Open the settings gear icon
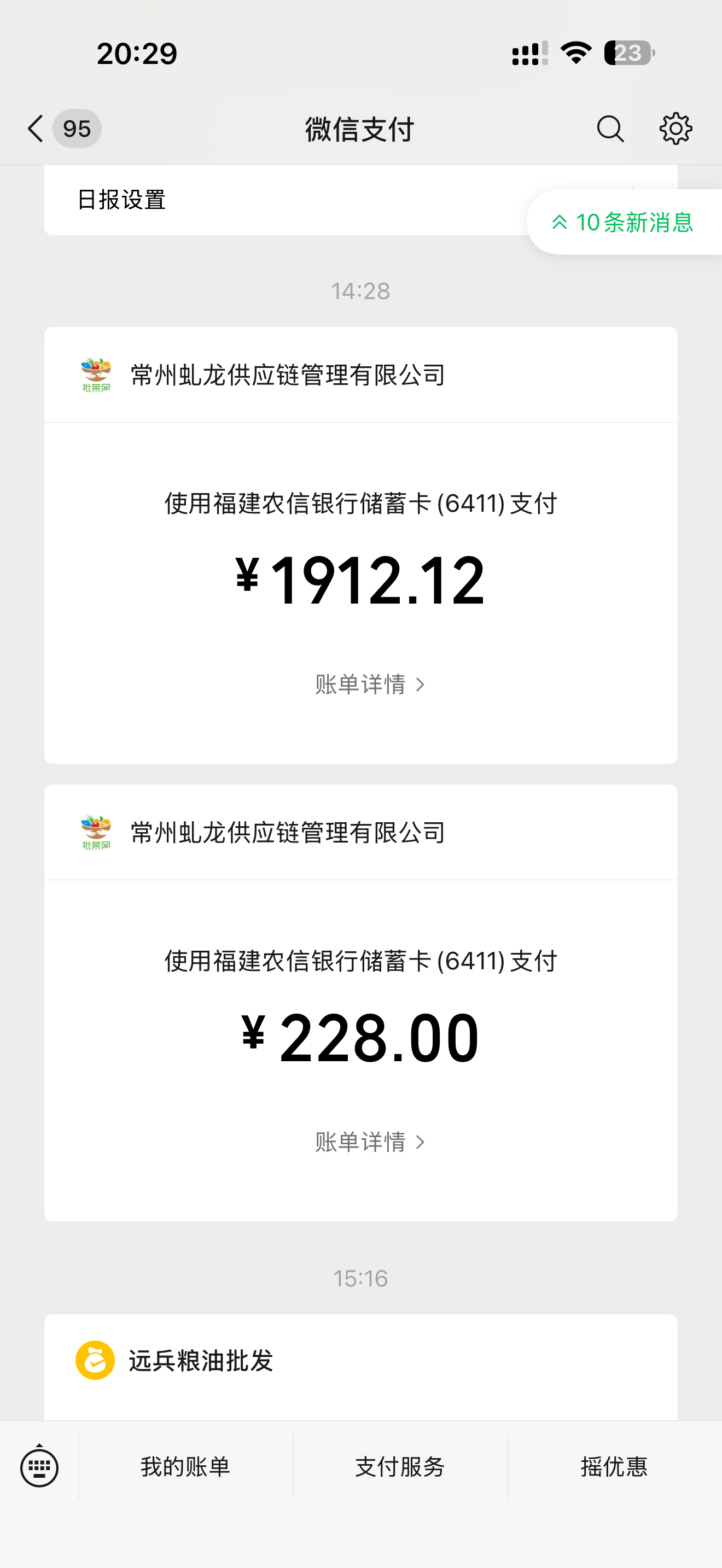The height and width of the screenshot is (1568, 722). [676, 129]
